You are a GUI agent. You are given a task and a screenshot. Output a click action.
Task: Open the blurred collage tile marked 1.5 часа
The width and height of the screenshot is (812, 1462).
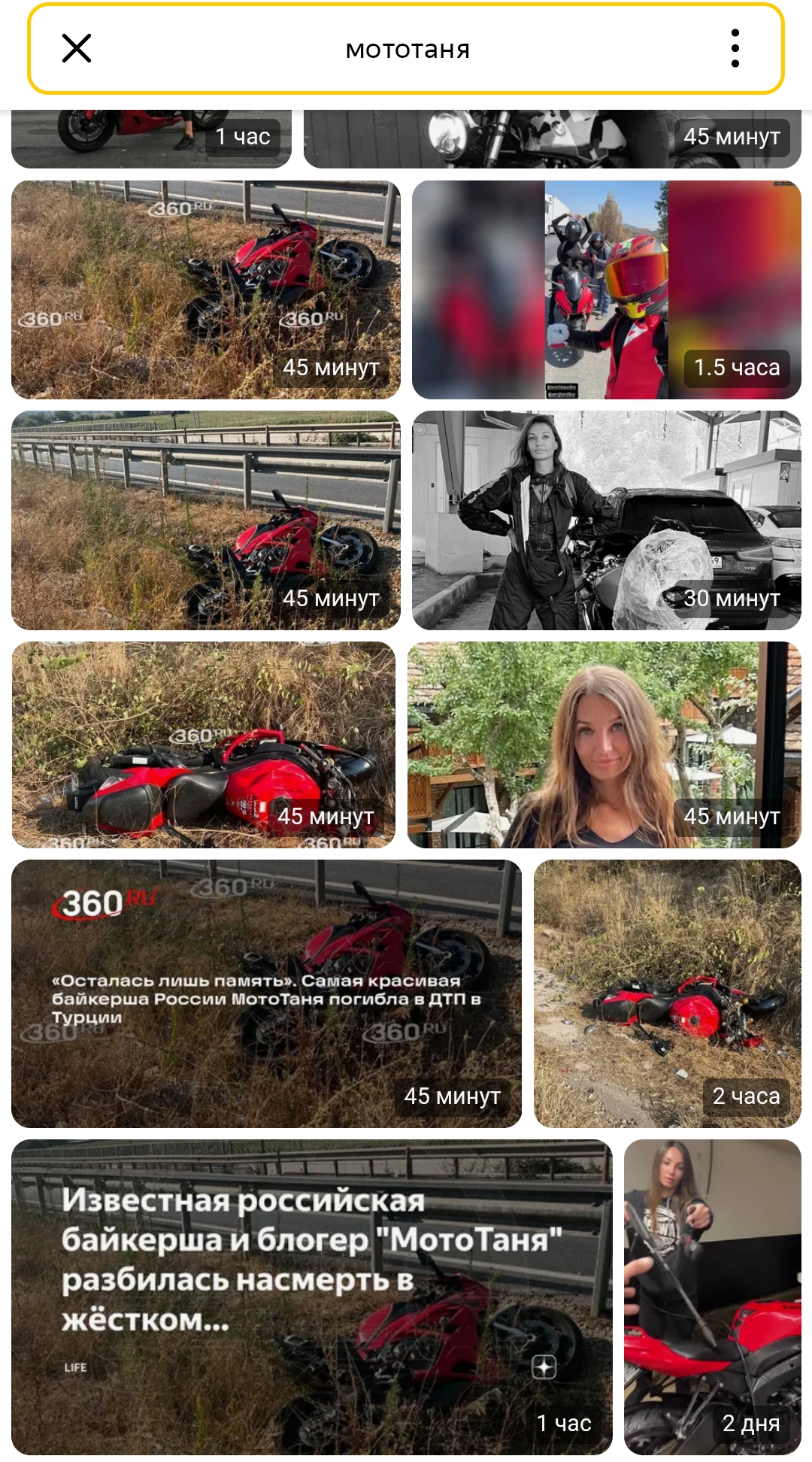point(606,290)
